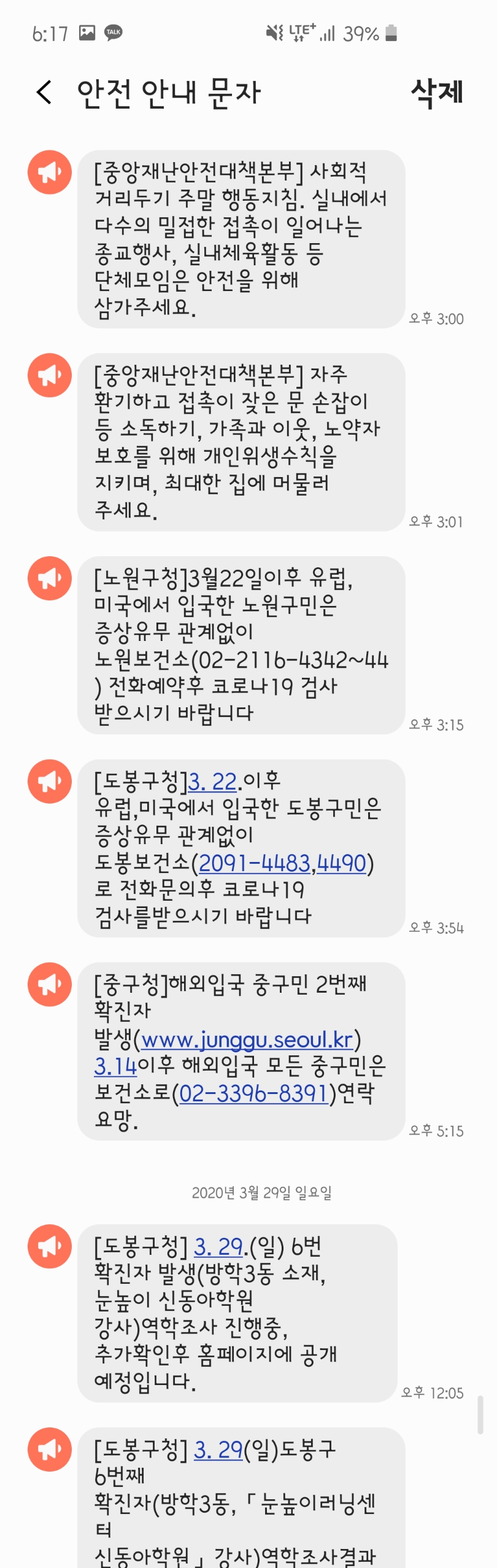Tap the 3. 29 date link in 도봉구 6번째 message
The height and width of the screenshot is (1568, 497).
(x=218, y=1450)
